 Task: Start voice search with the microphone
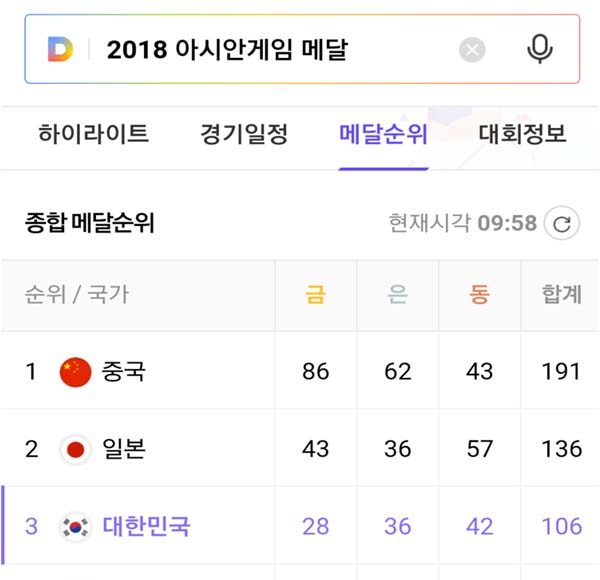[x=540, y=49]
